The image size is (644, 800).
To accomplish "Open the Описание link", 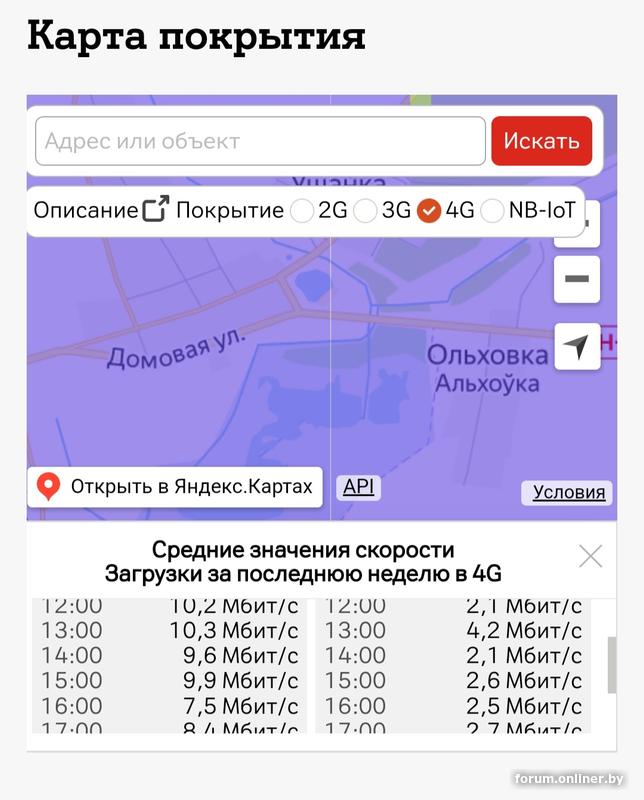I will click(x=101, y=210).
